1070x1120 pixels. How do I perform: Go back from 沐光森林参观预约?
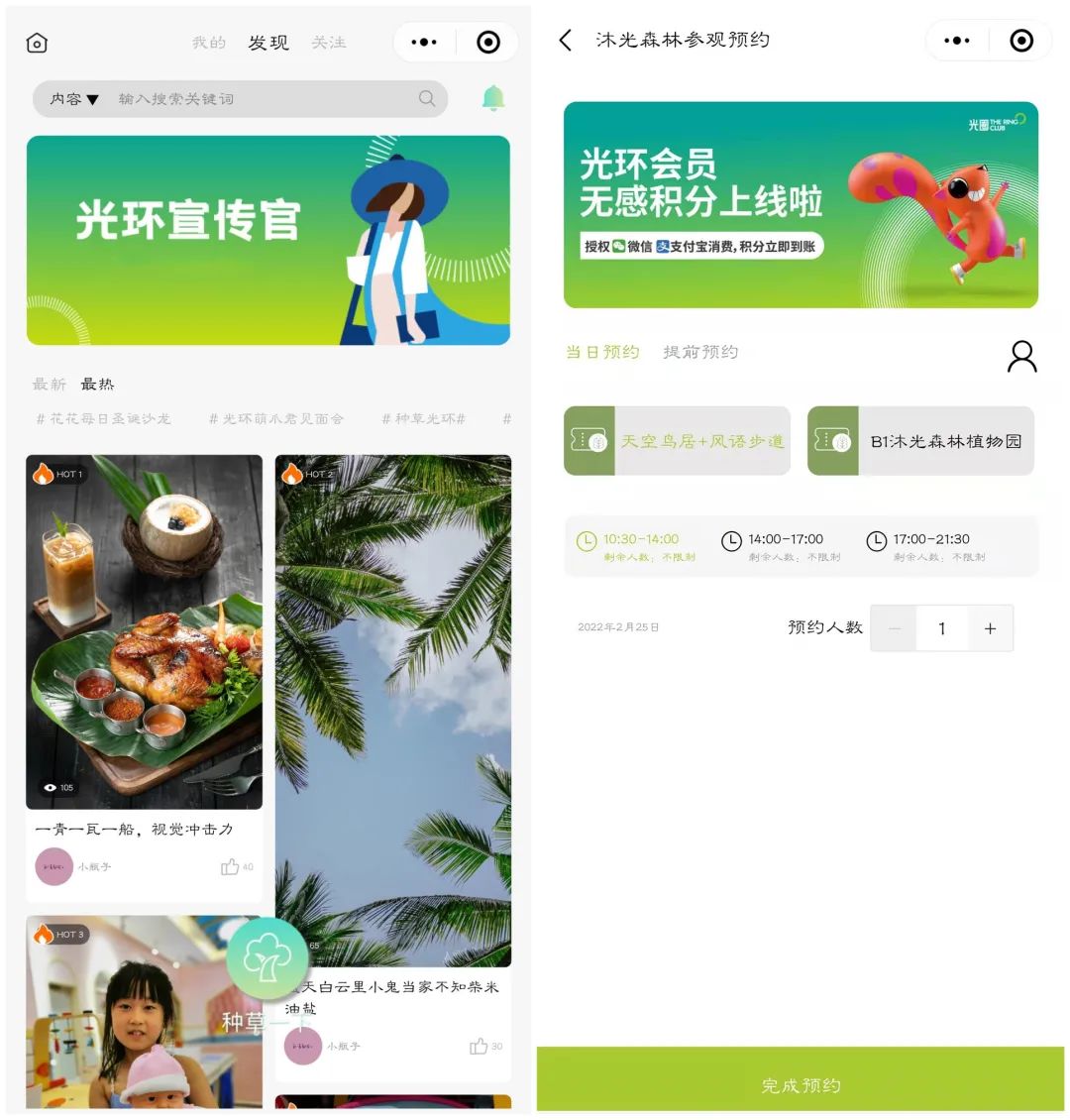pos(566,41)
